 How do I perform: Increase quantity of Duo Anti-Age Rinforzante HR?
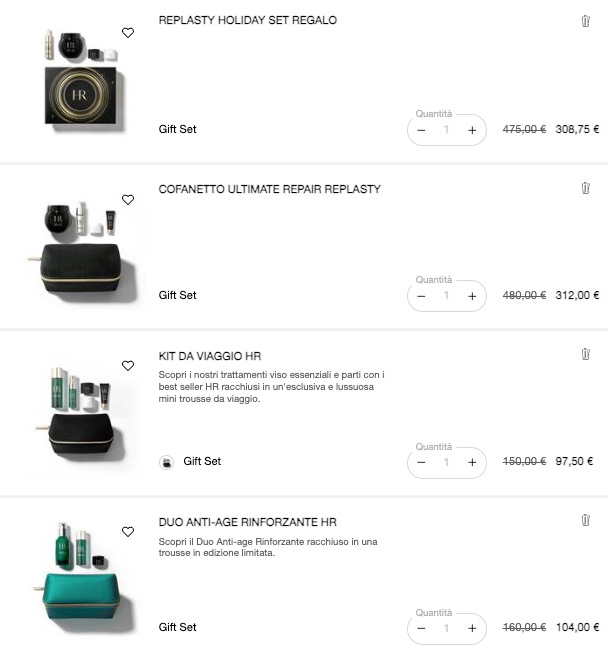tap(472, 628)
